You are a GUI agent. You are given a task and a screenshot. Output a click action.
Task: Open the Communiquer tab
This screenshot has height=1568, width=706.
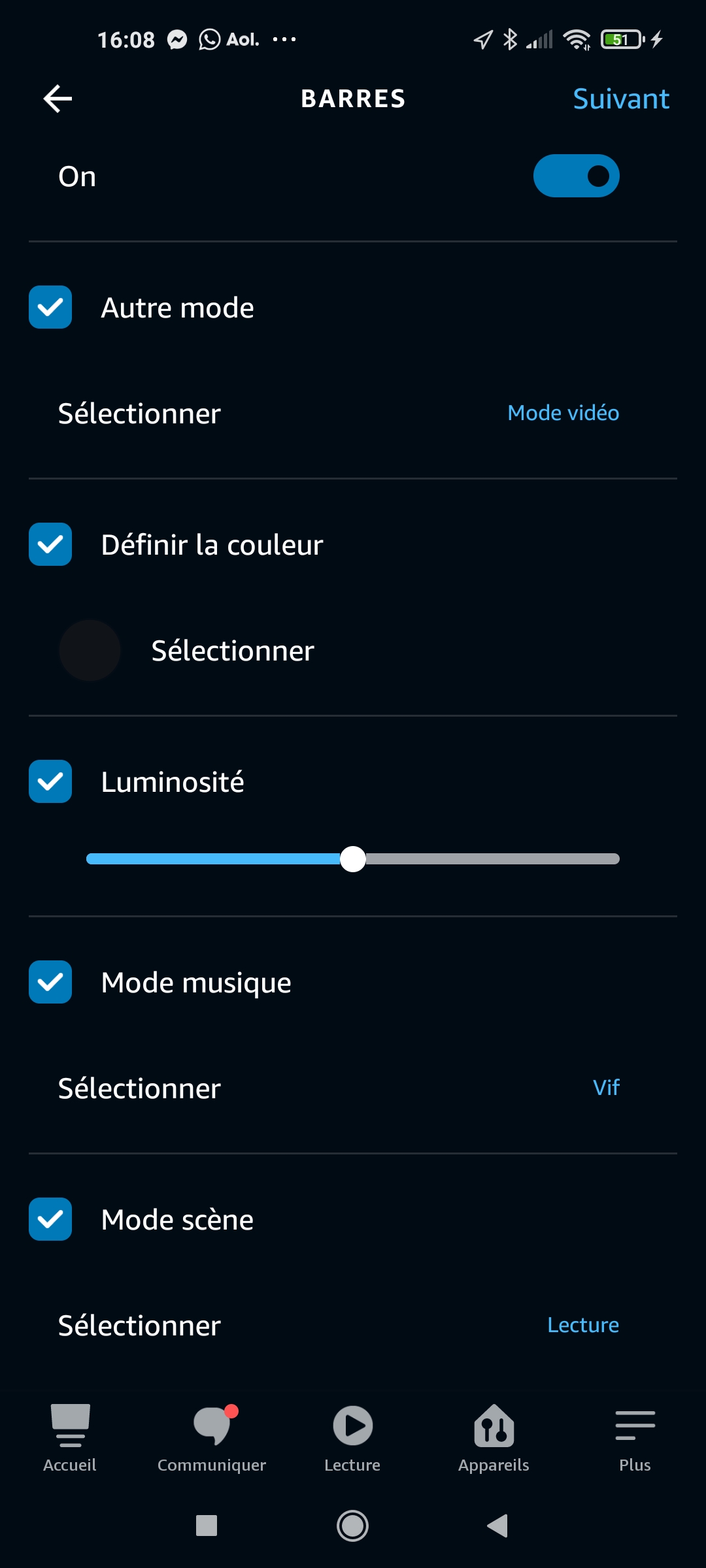point(212,1437)
